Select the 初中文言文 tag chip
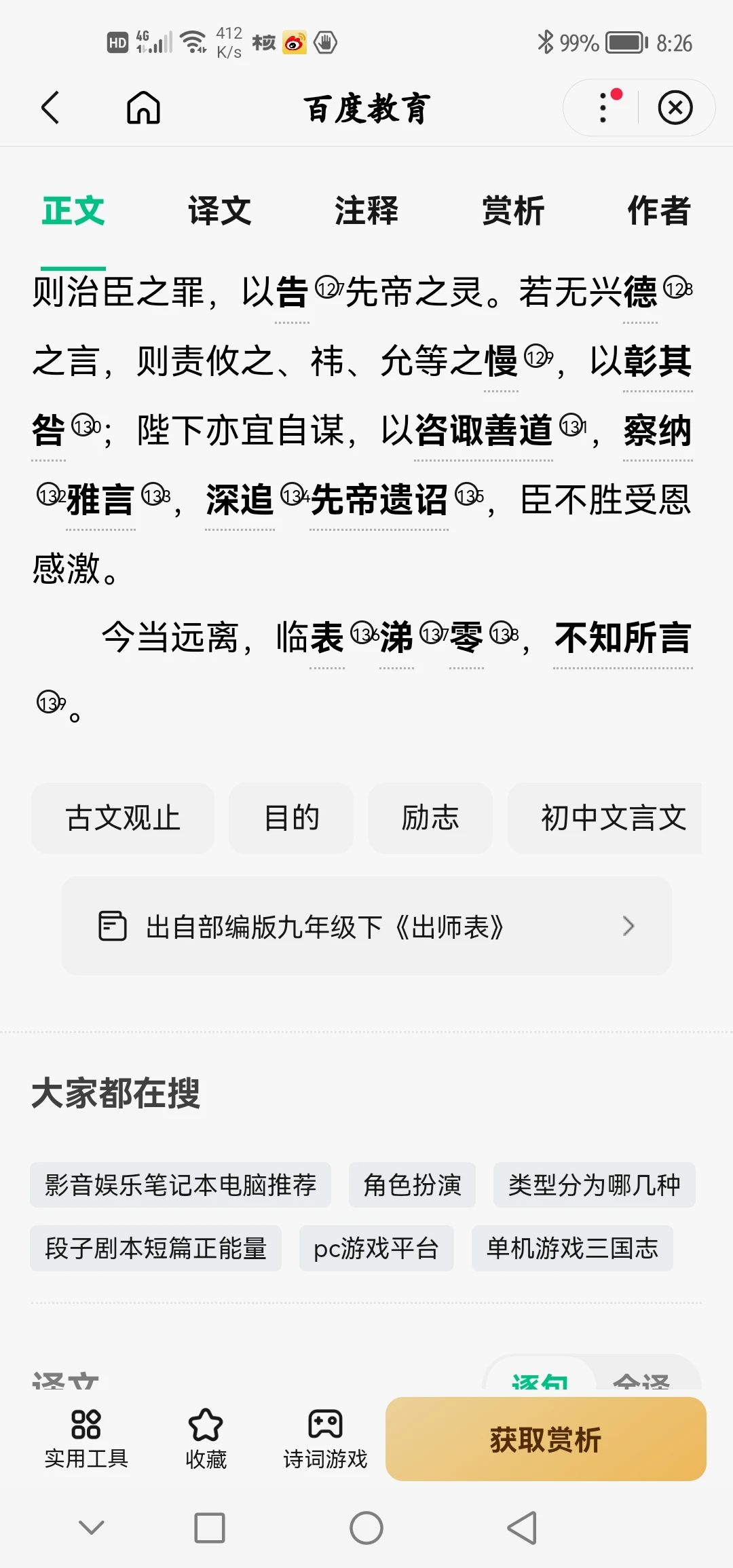733x1568 pixels. (x=605, y=818)
